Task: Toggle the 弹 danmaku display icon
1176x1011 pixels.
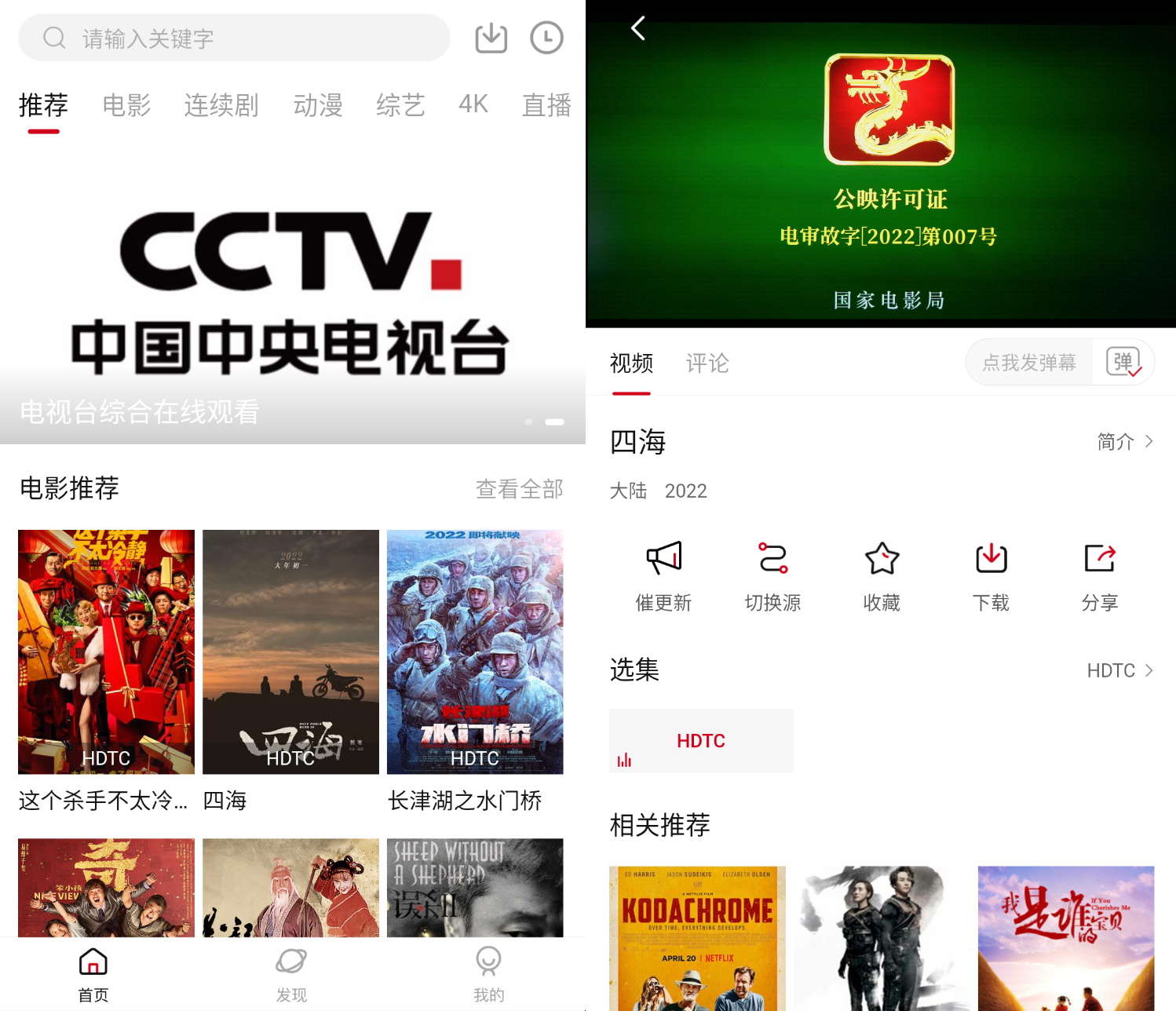Action: [1123, 362]
